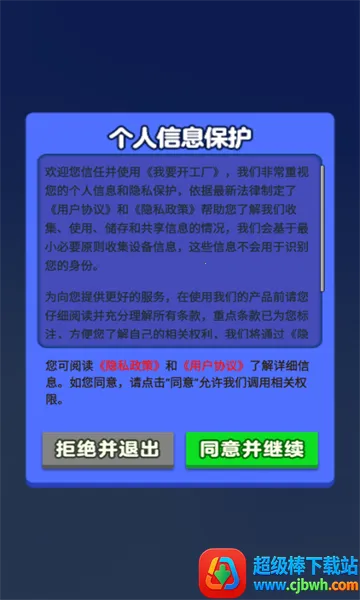Tap 同意并继续 to accept
The height and width of the screenshot is (600, 360).
tap(252, 450)
